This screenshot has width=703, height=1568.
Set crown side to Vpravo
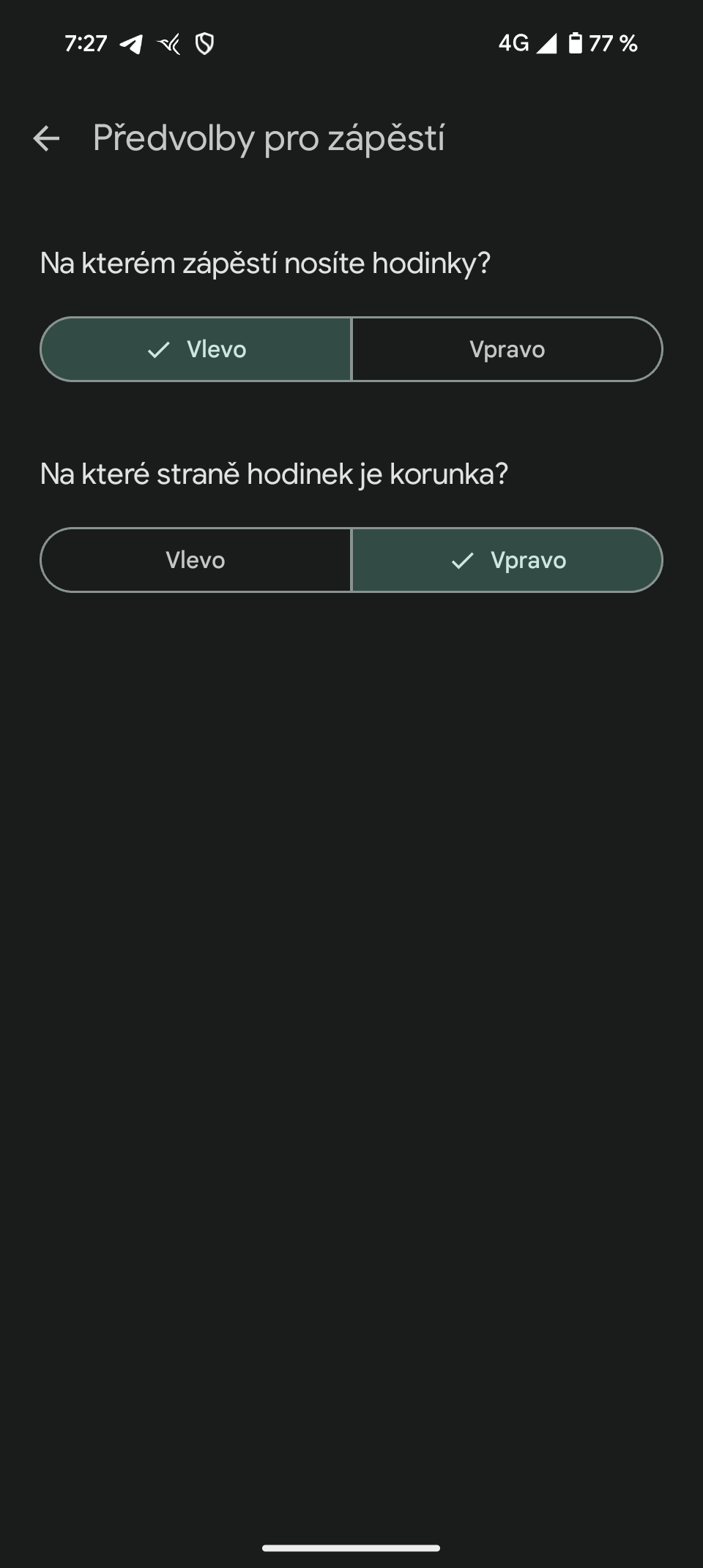click(507, 560)
